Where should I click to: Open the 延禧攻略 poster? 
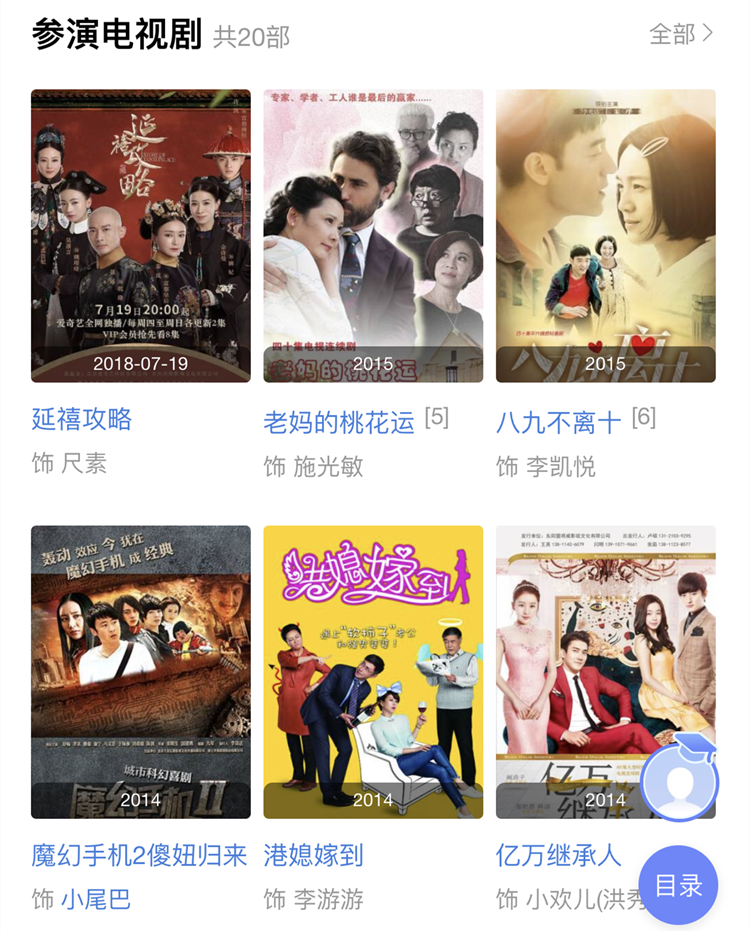click(x=141, y=235)
